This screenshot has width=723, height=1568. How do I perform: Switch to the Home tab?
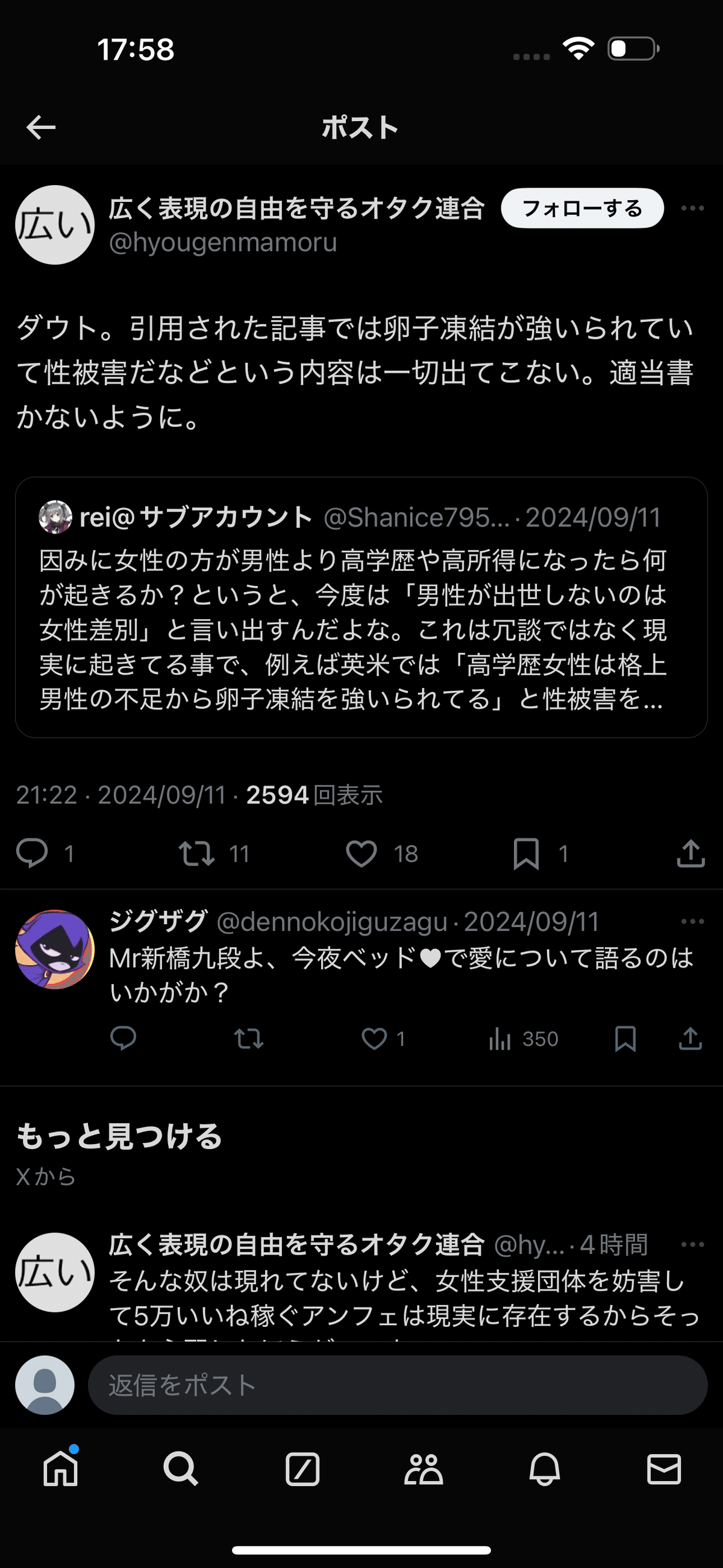coord(60,1469)
